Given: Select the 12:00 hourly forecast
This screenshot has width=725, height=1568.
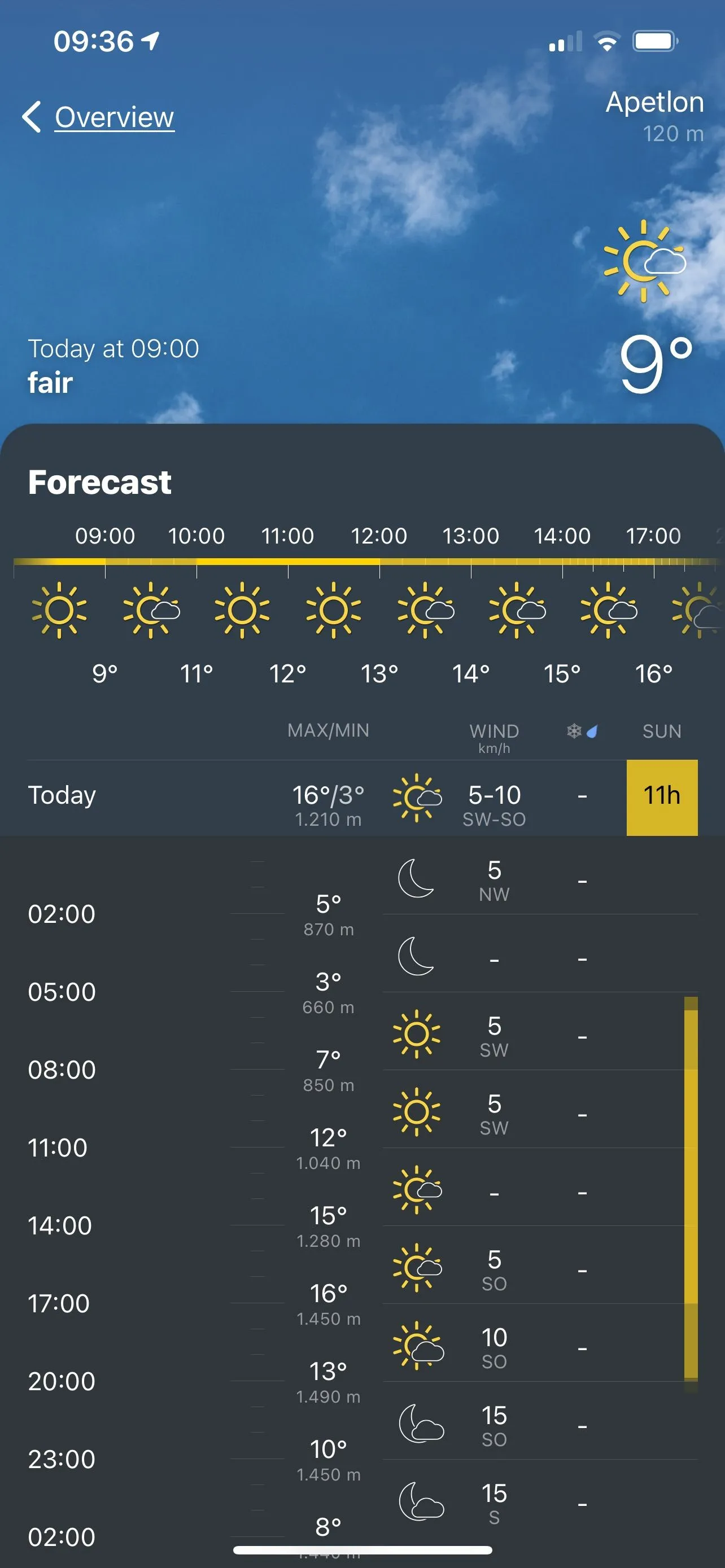Looking at the screenshot, I should coord(379,536).
